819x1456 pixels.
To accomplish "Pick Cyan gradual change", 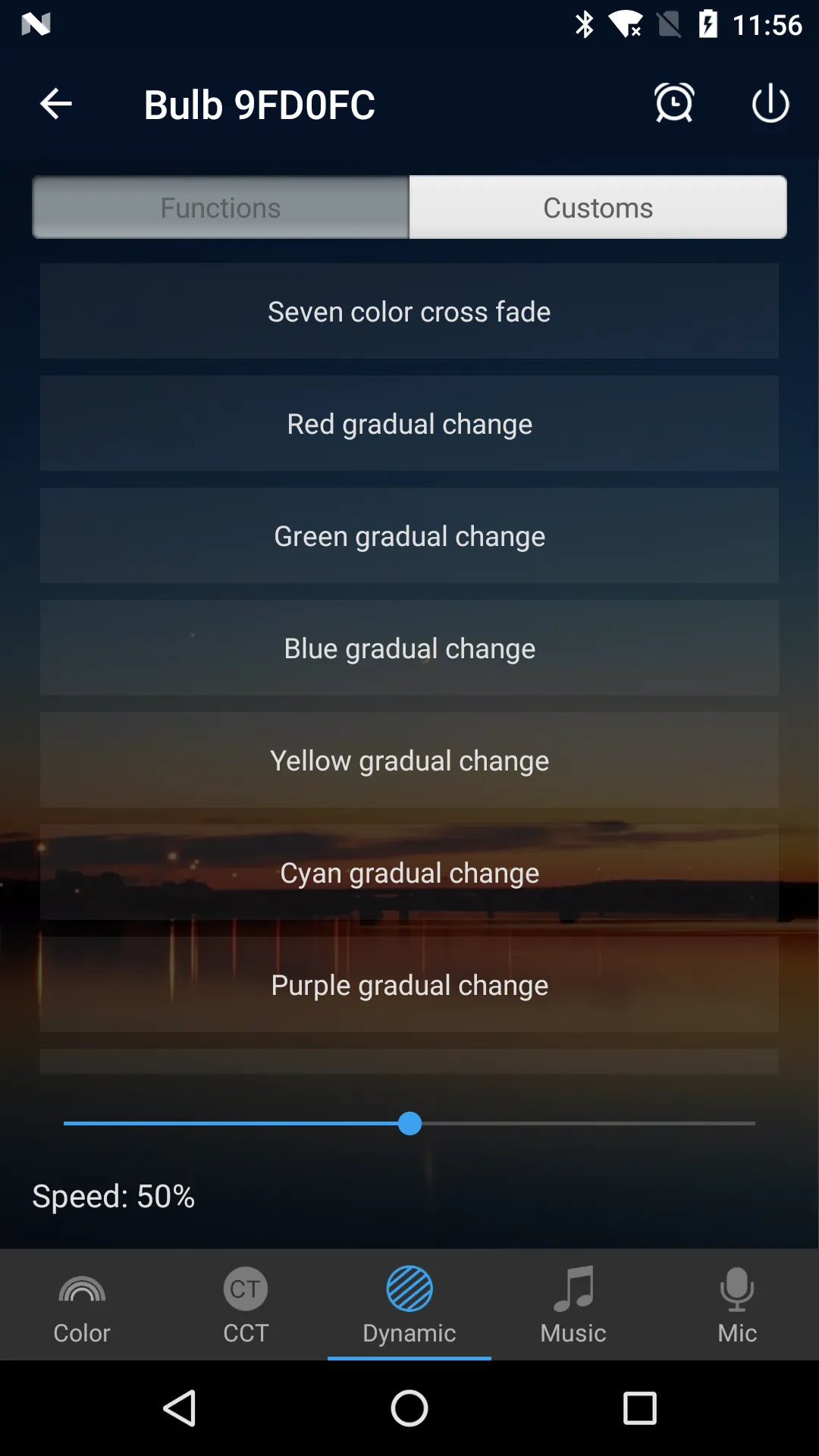I will pos(409,873).
